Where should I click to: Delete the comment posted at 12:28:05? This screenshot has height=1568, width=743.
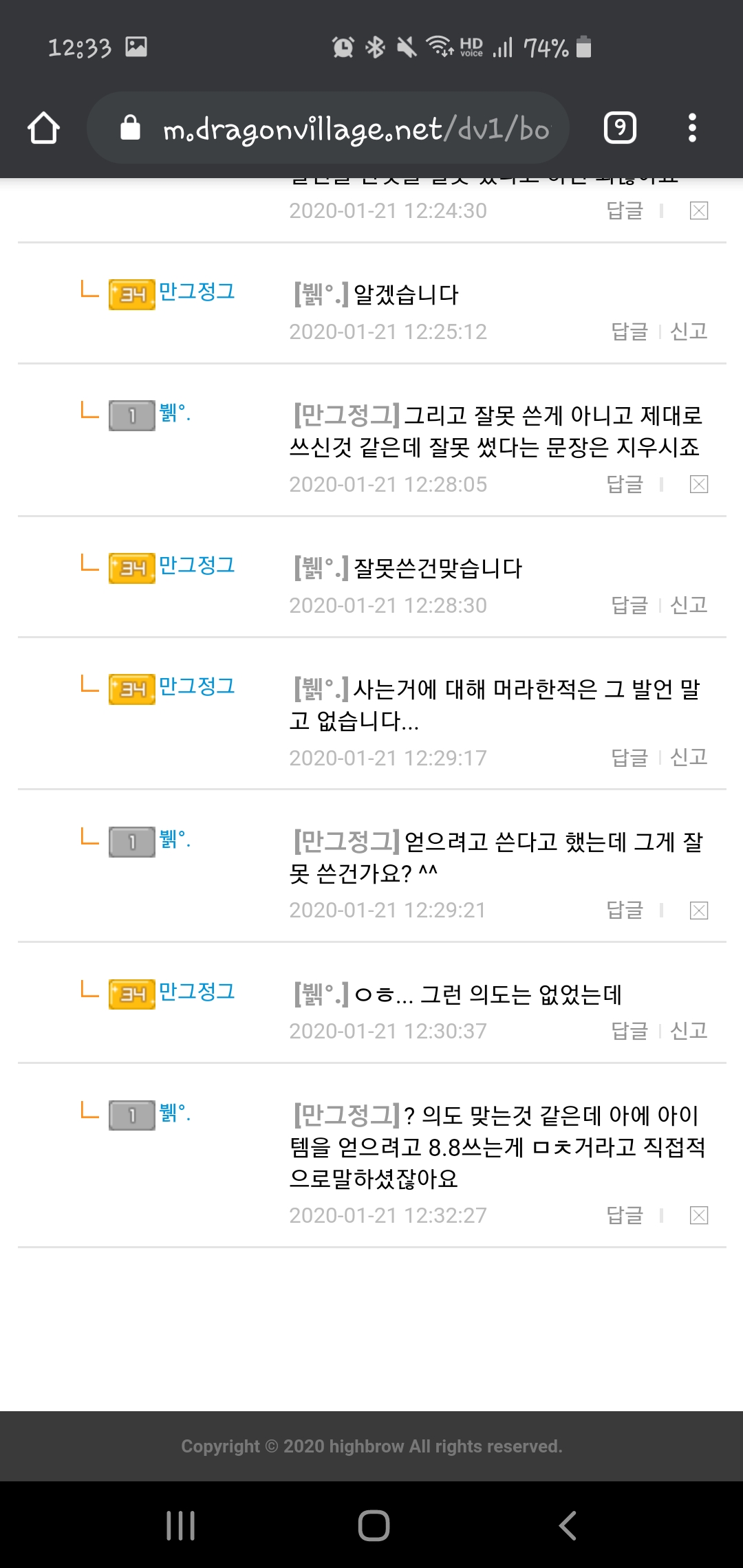(698, 484)
